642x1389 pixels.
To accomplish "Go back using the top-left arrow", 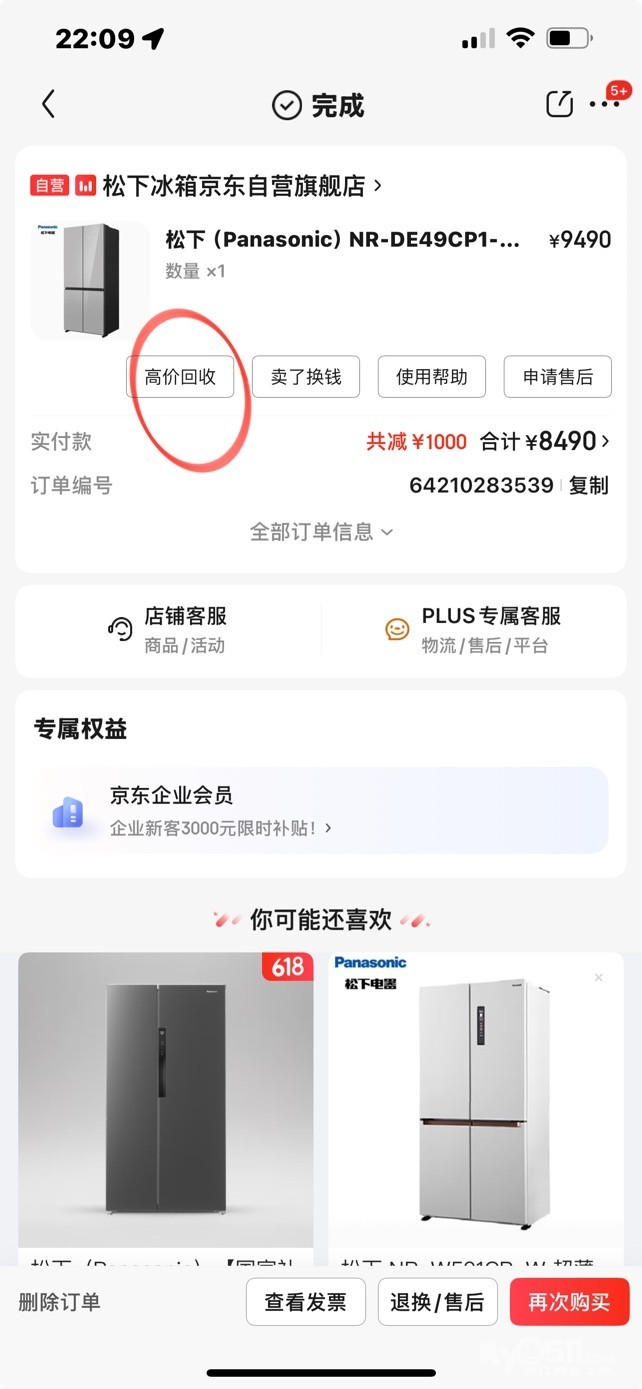I will [x=47, y=104].
